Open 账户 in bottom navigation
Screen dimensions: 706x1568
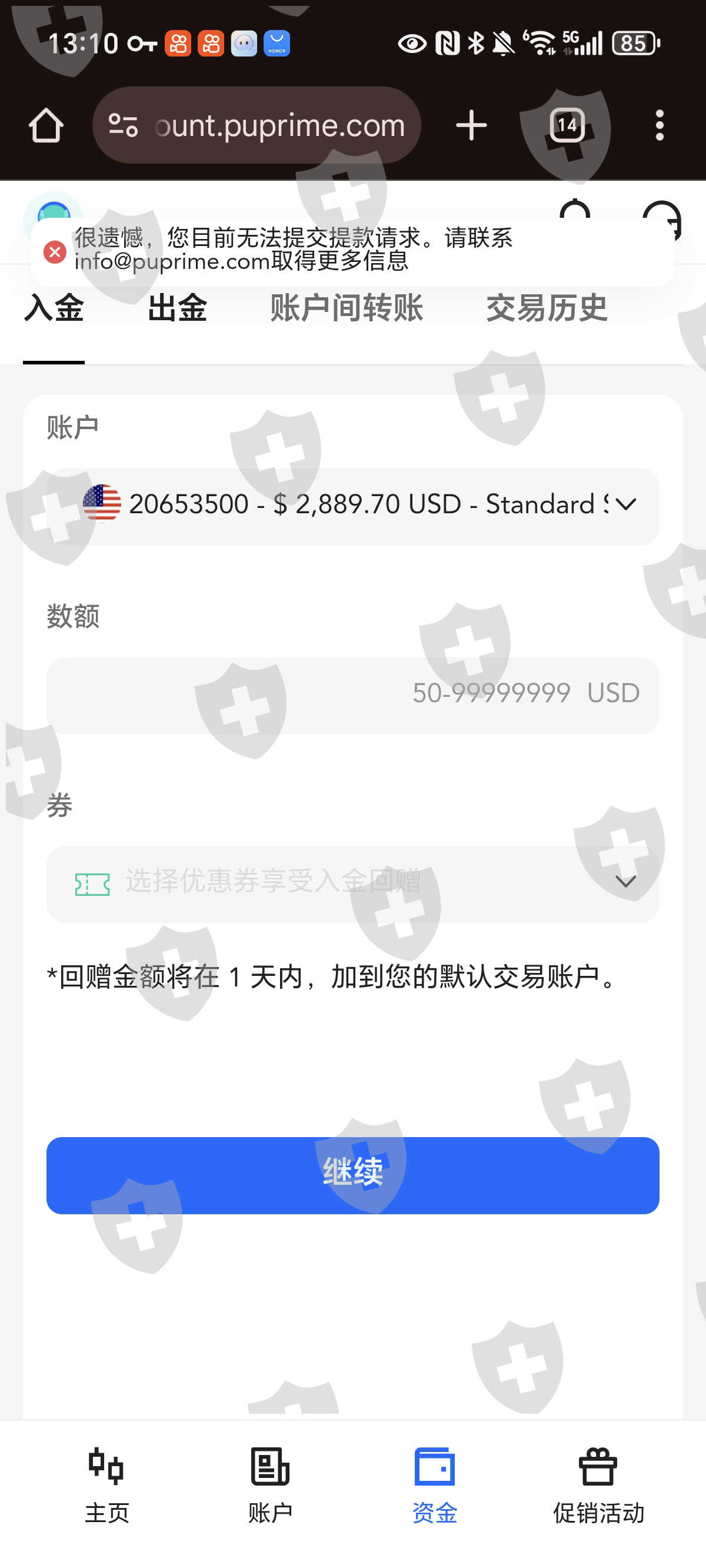(x=270, y=1485)
